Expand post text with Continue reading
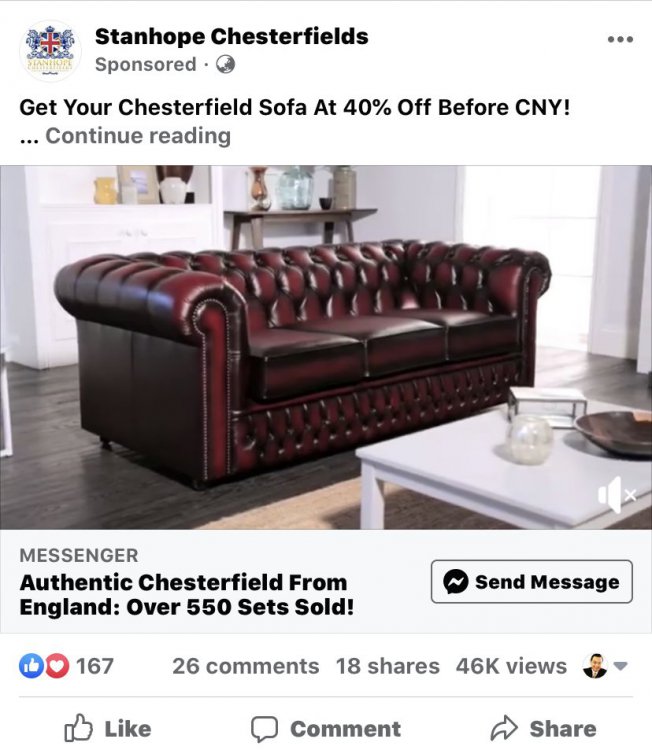Screen dimensions: 652x750 point(138,136)
